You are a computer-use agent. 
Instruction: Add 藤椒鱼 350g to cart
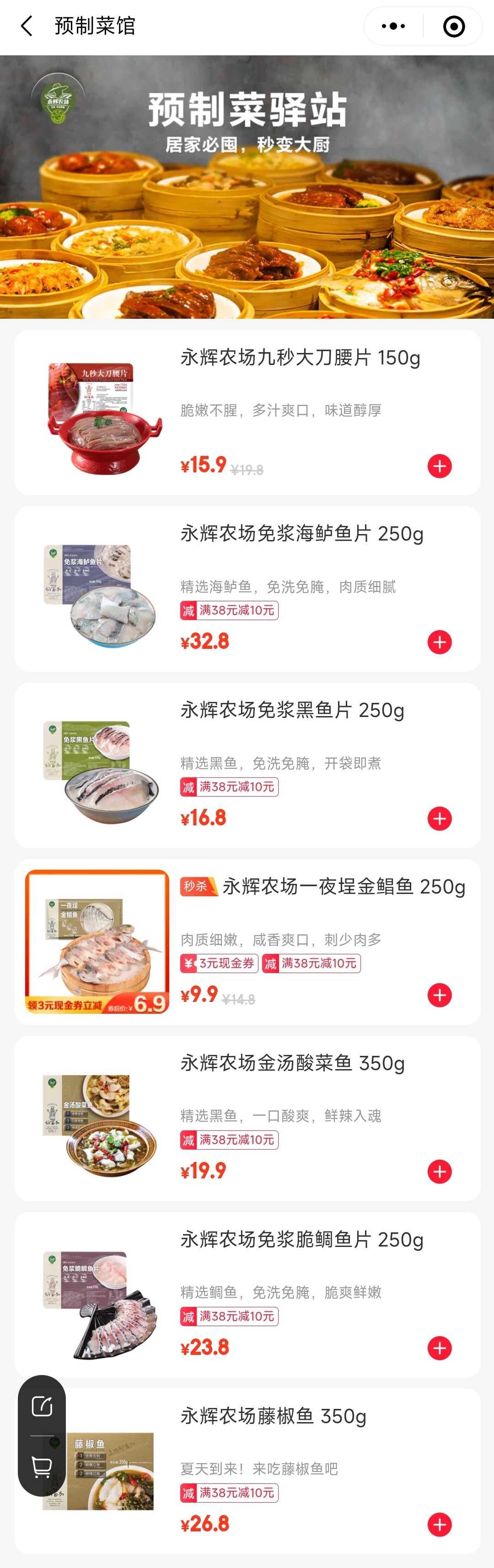pos(439,1525)
